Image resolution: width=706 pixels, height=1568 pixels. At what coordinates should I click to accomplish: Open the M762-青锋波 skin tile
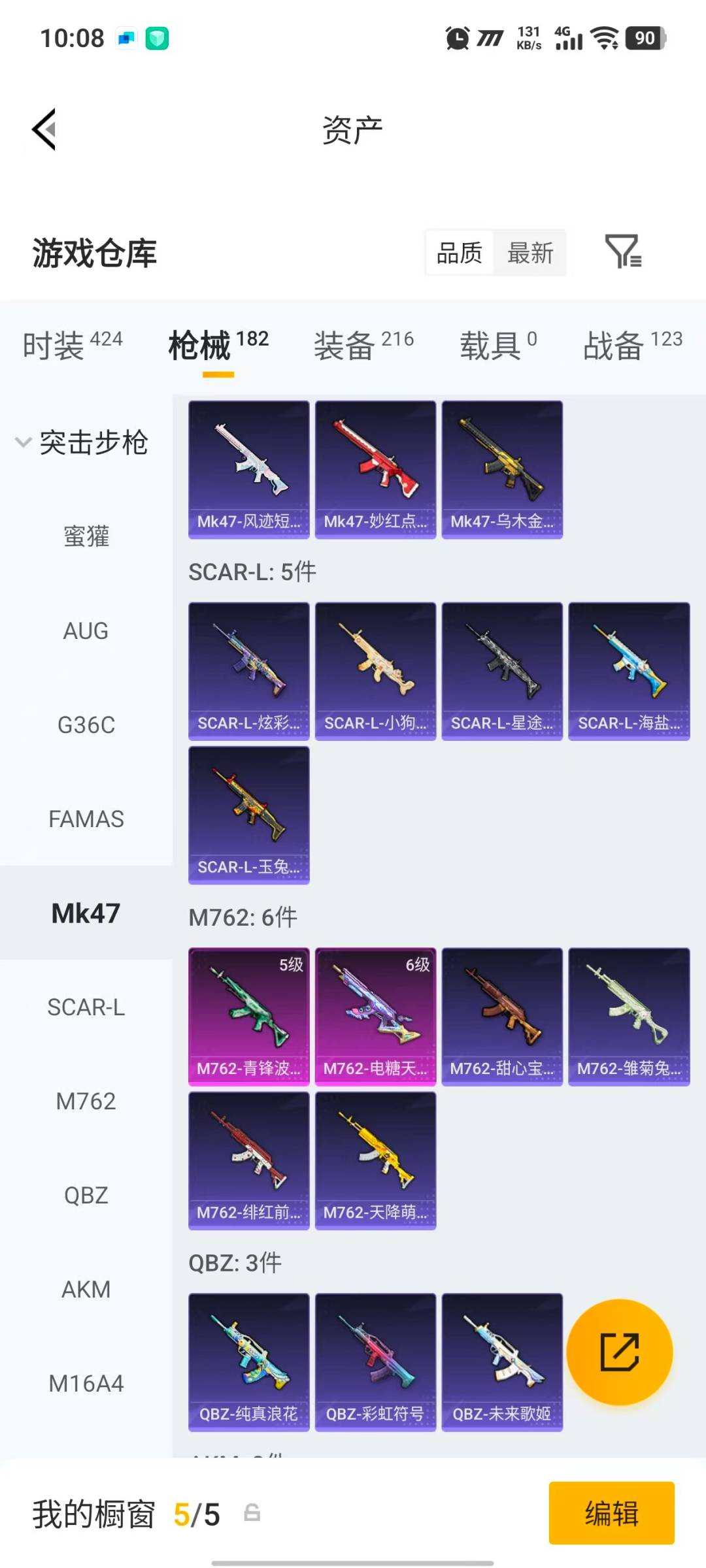point(248,1017)
